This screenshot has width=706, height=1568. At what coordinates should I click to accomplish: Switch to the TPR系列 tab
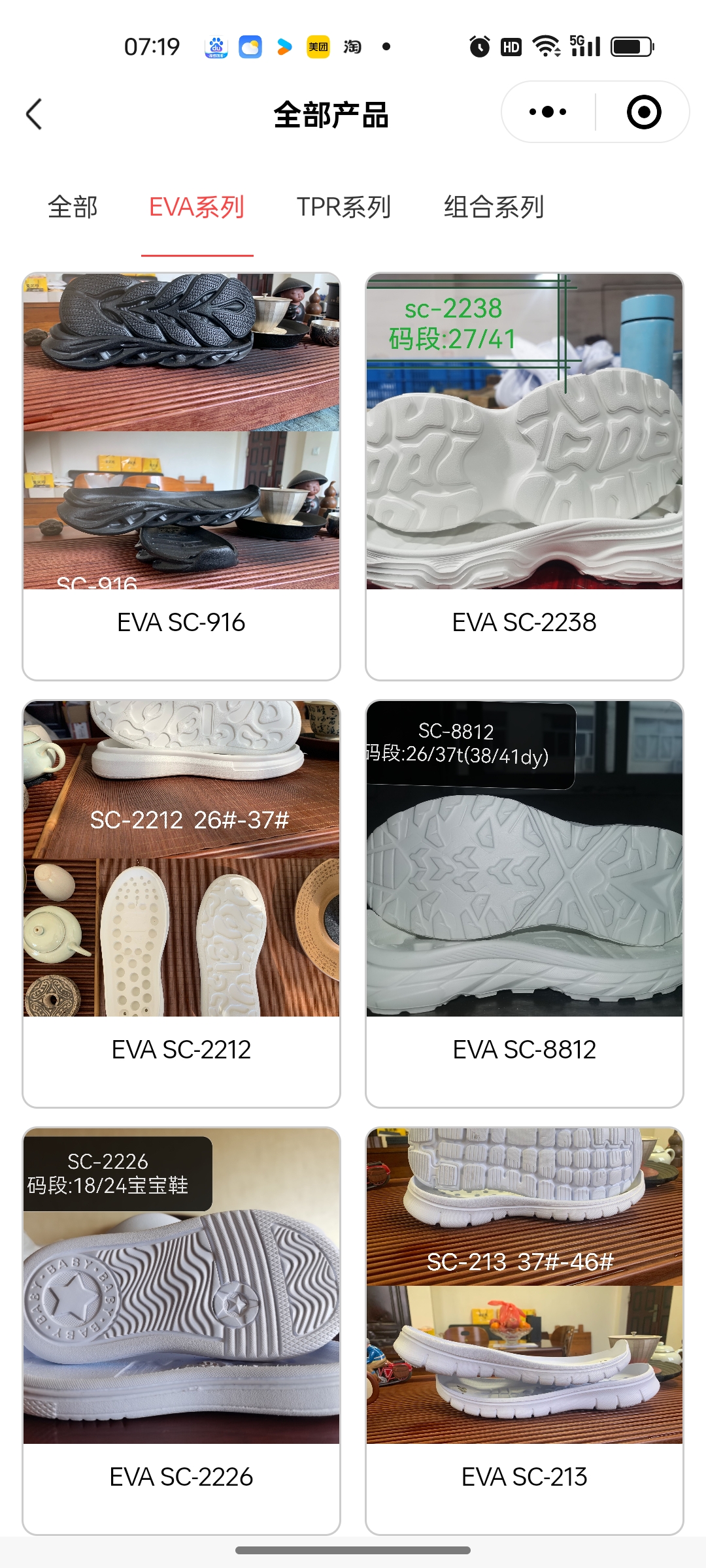(x=344, y=207)
